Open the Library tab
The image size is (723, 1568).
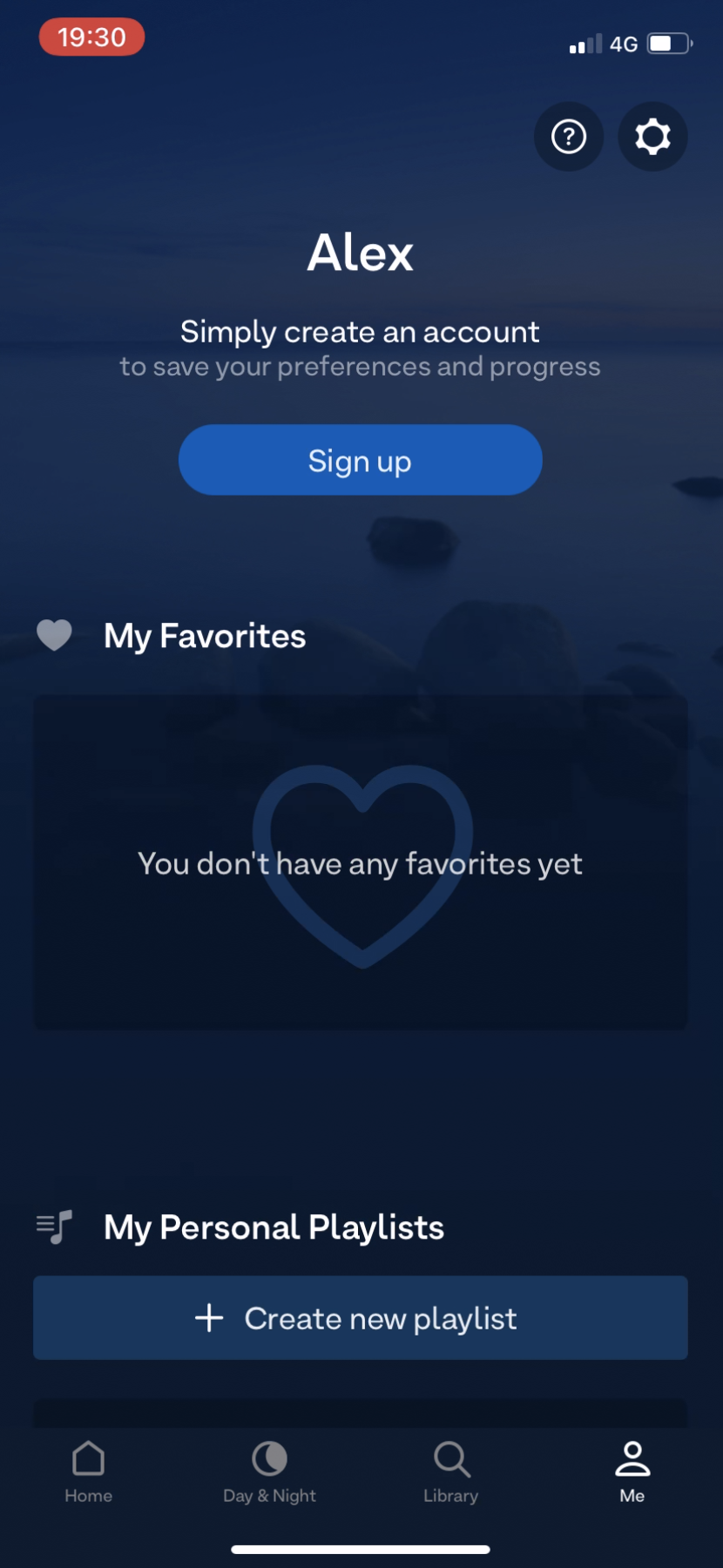tap(451, 1471)
